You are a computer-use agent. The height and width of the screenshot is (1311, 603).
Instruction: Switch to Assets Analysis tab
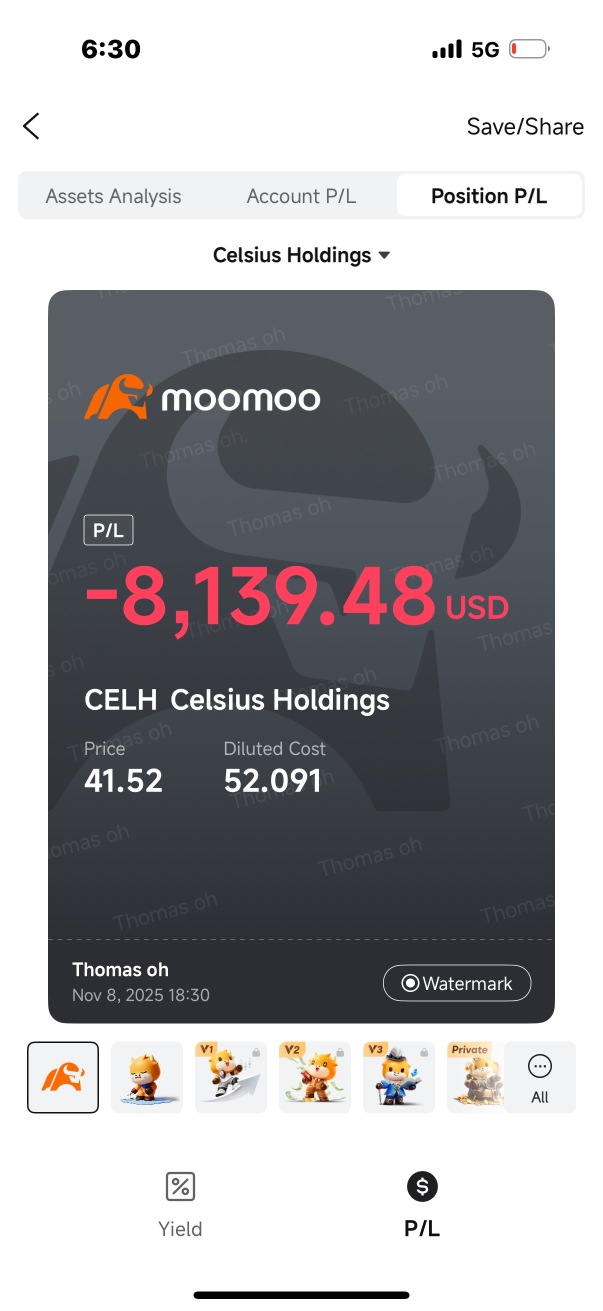[x=113, y=196]
